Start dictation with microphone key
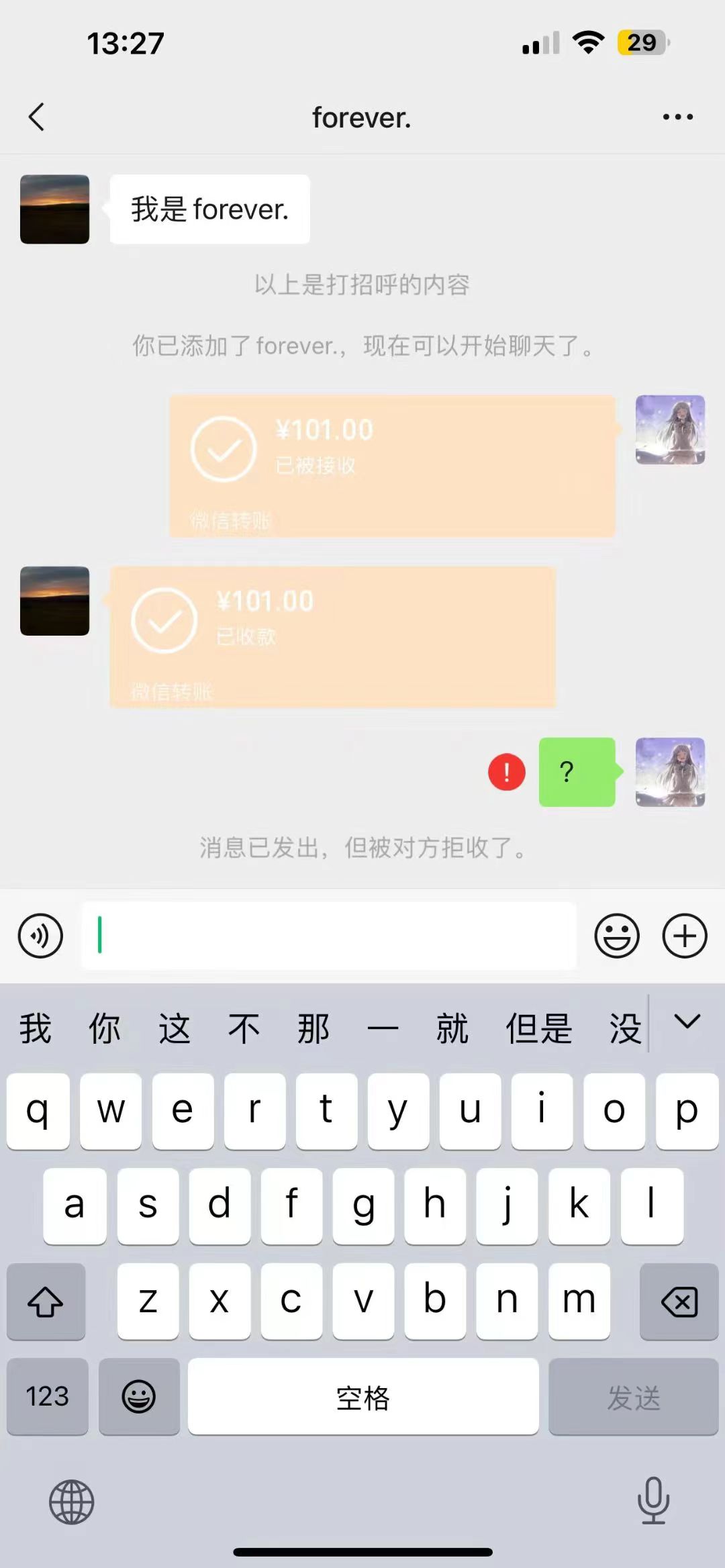725x1568 pixels. pyautogui.click(x=653, y=1501)
